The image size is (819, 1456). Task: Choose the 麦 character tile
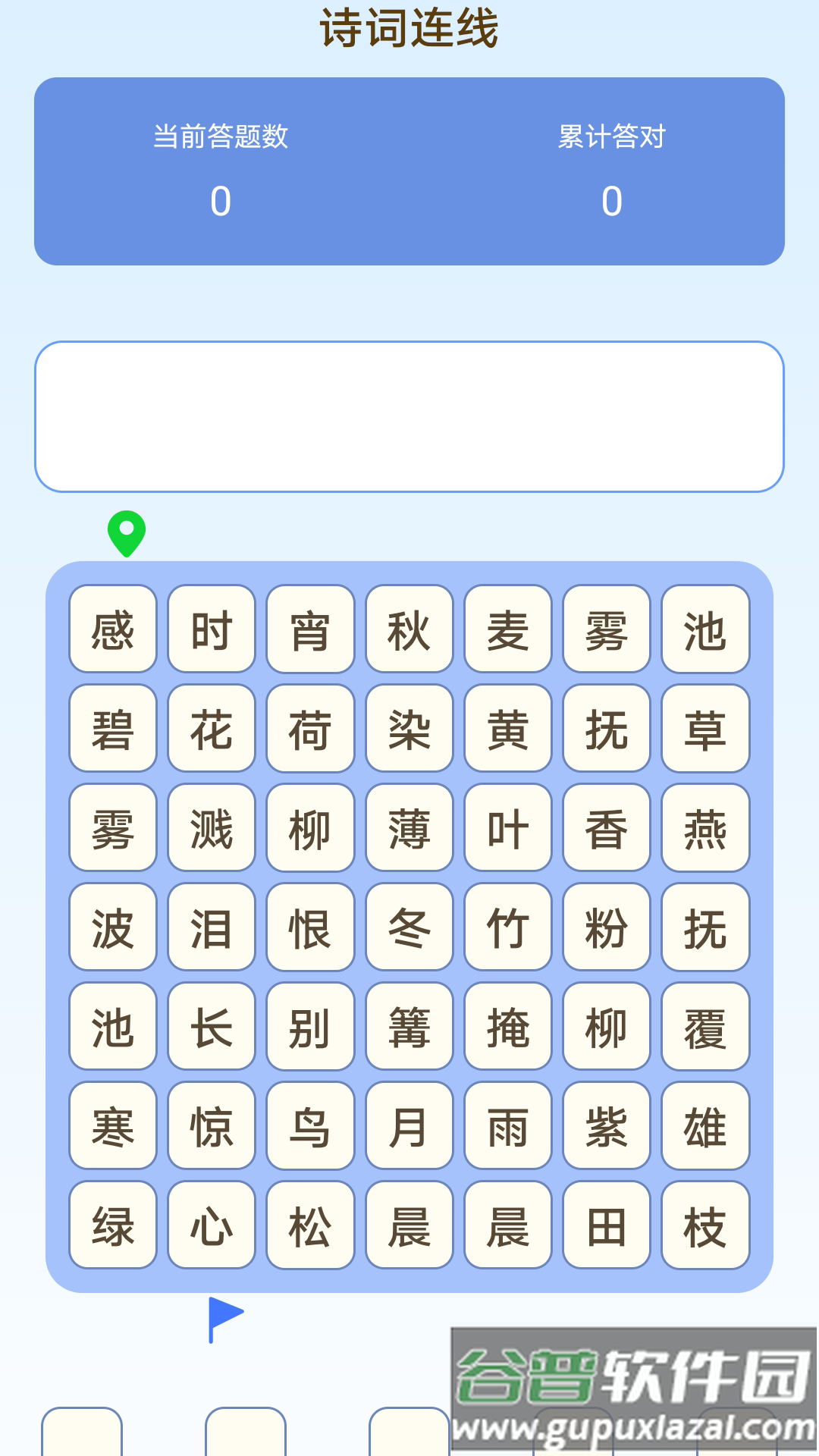[x=508, y=629]
